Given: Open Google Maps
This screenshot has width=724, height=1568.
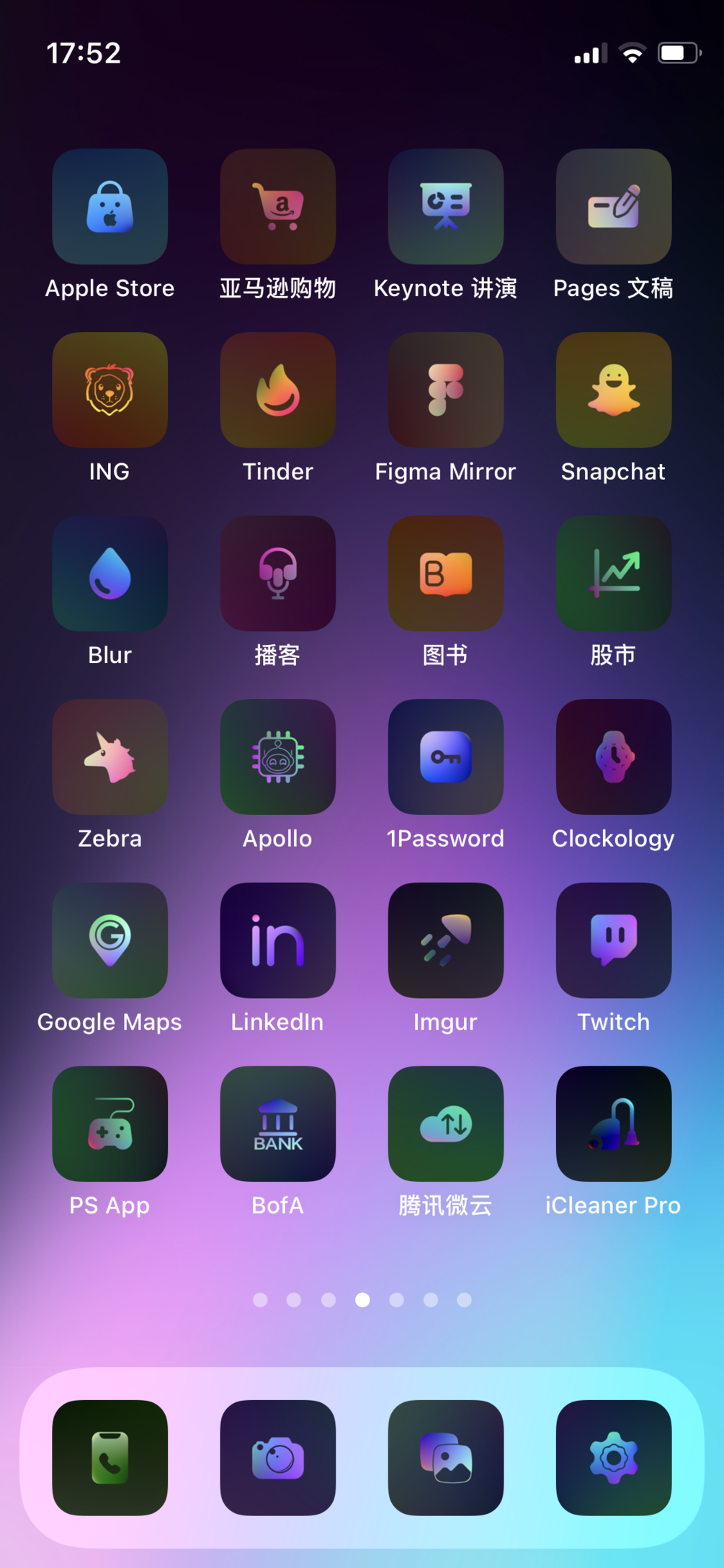Looking at the screenshot, I should (110, 940).
